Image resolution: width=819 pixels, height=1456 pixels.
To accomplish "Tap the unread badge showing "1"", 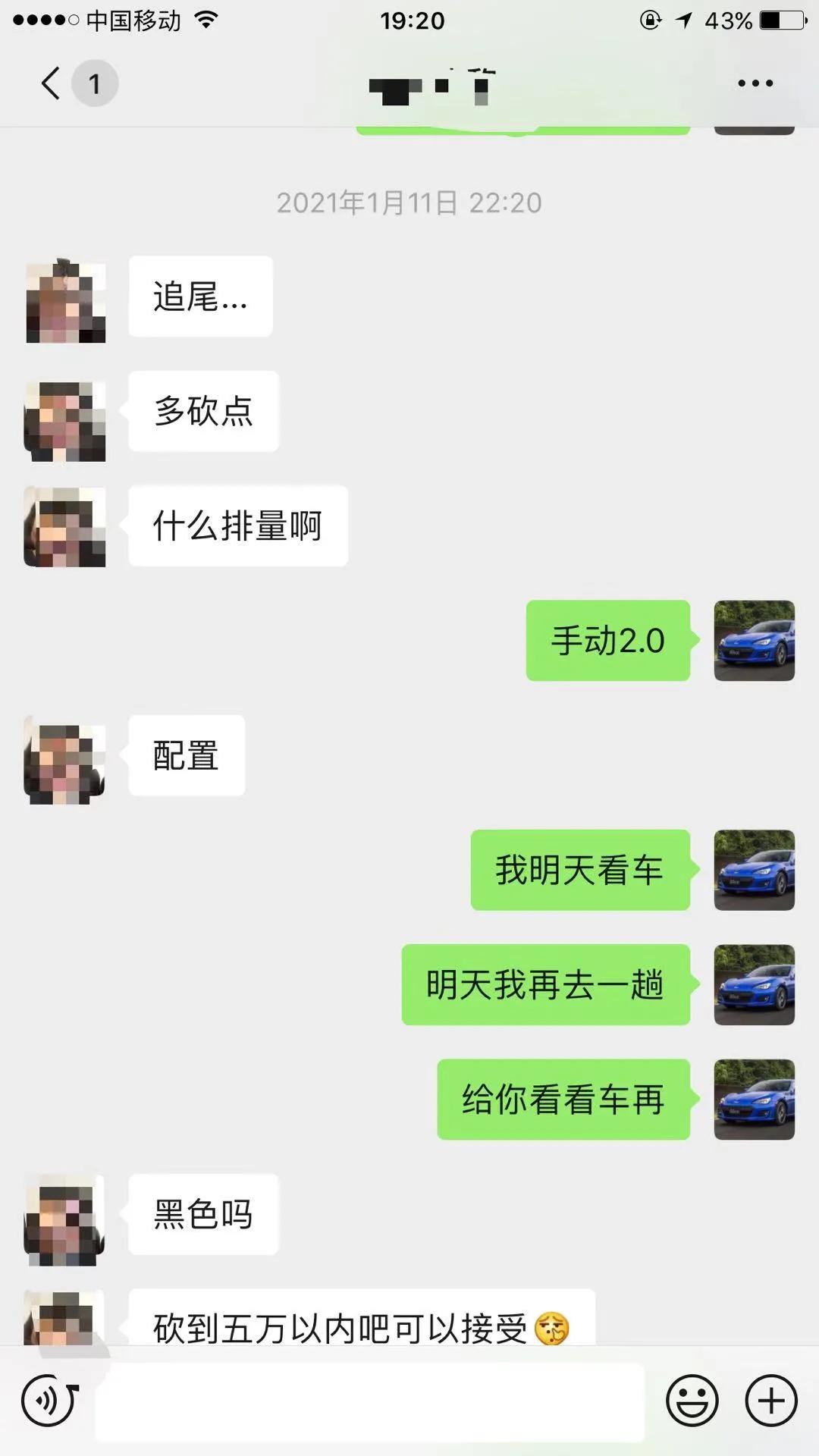I will click(96, 83).
